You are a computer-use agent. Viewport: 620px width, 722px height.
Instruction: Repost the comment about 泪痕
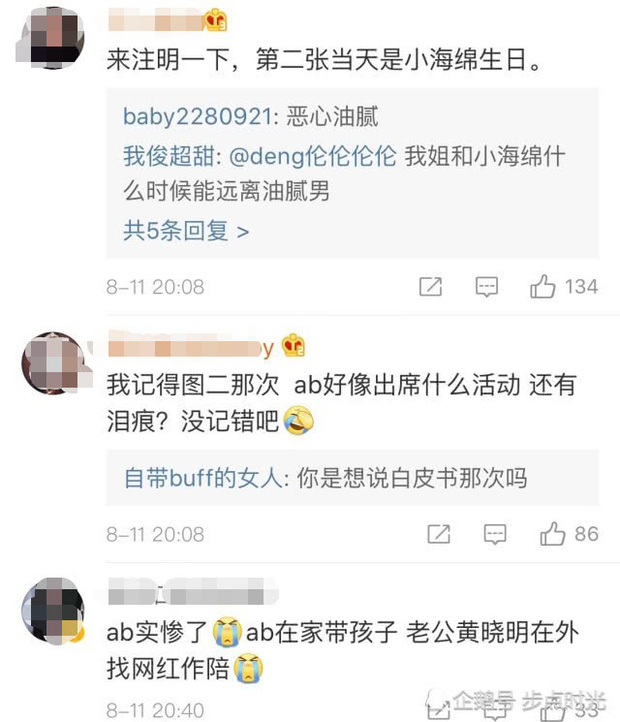[438, 534]
